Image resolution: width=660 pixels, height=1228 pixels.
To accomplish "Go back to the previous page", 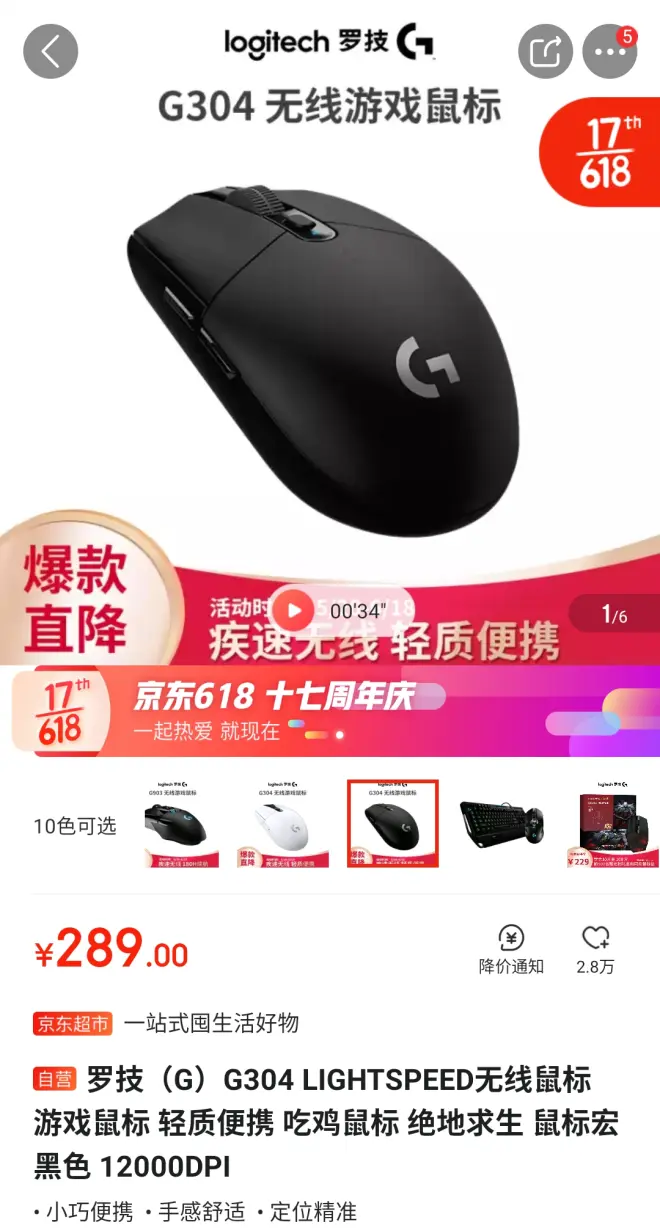I will (x=50, y=51).
